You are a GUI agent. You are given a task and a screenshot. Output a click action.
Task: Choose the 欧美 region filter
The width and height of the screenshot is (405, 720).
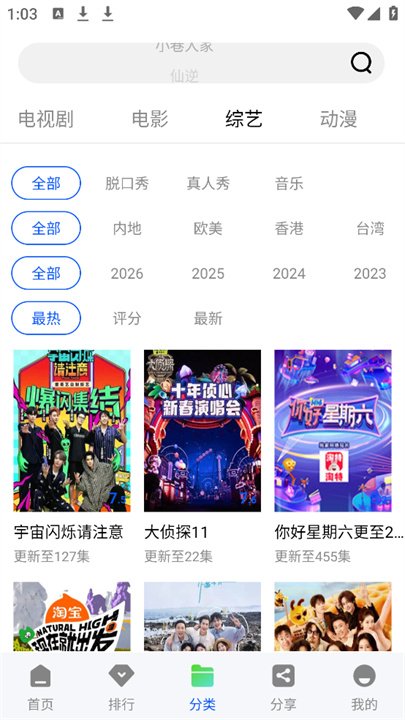tap(208, 228)
